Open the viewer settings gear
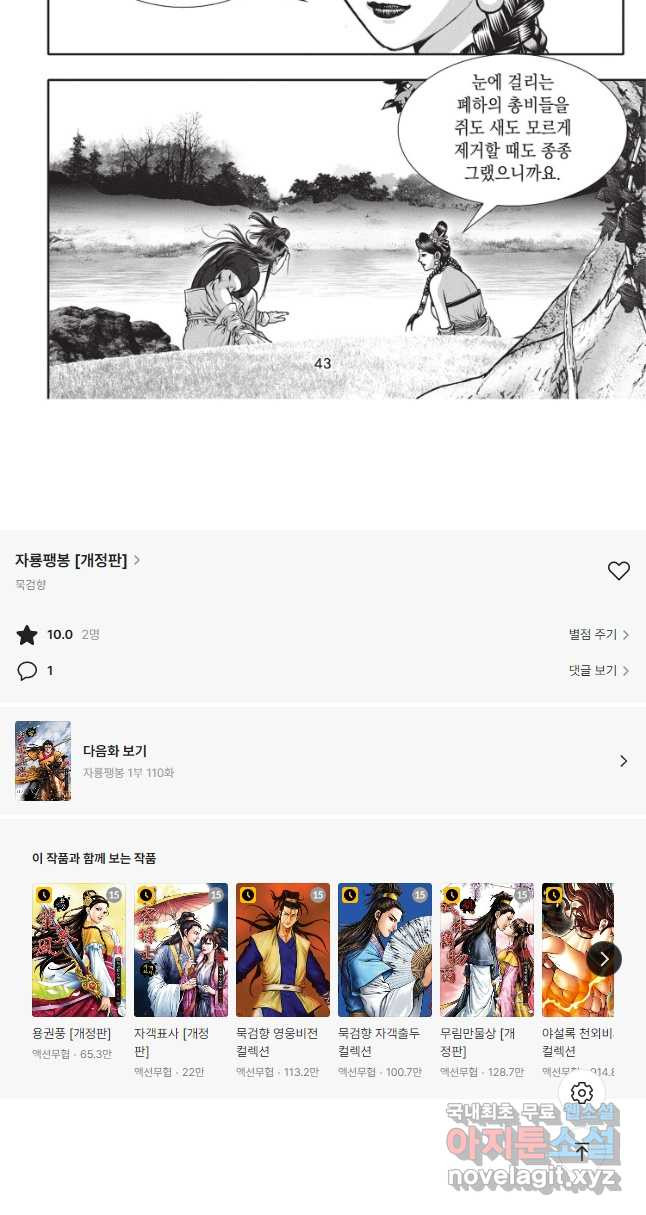This screenshot has width=646, height=1215. pos(582,1093)
